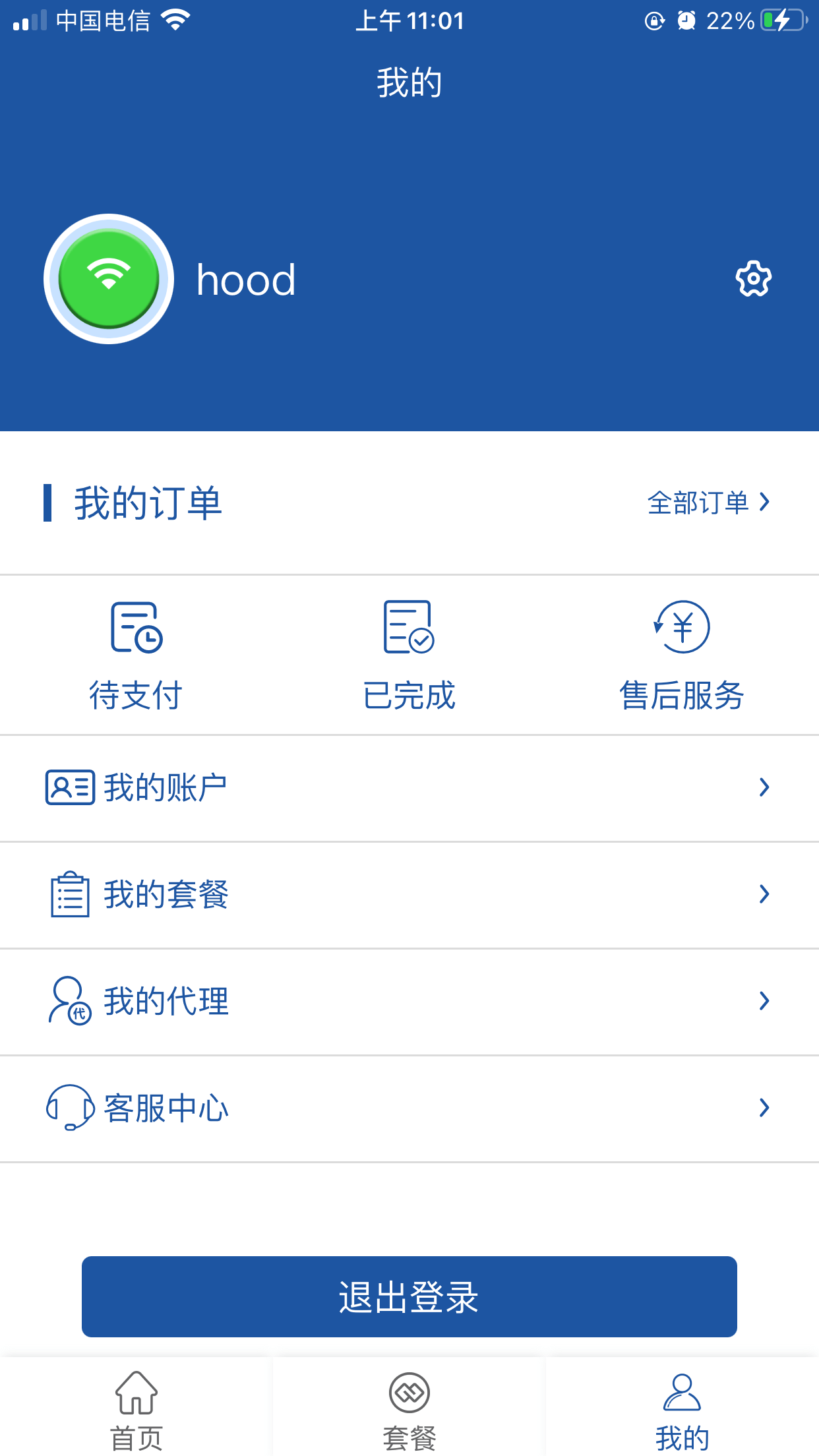Open the settings gear icon
Screen dimensions: 819x1456
pos(753,279)
